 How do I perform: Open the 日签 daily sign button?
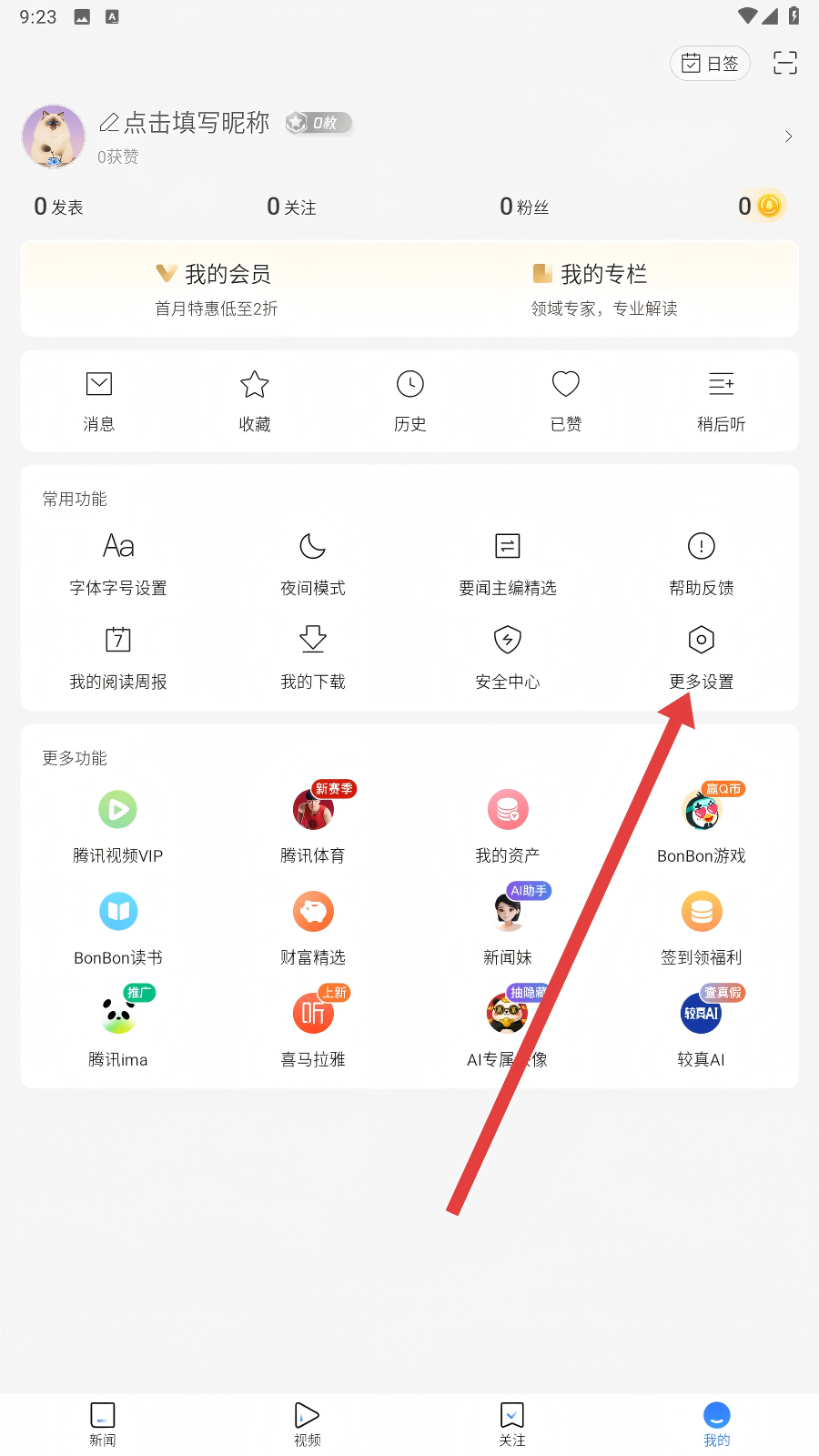[710, 64]
